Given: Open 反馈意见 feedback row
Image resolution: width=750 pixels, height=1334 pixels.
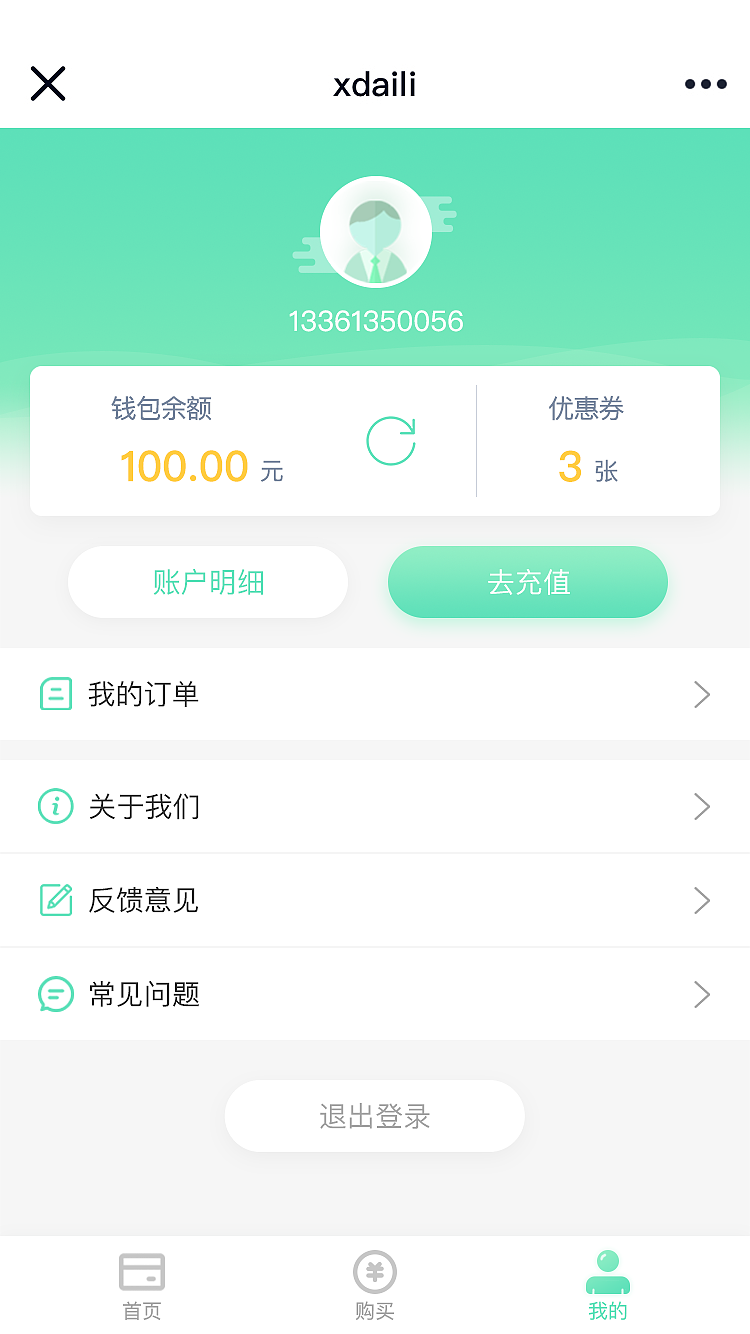Looking at the screenshot, I should (375, 900).
